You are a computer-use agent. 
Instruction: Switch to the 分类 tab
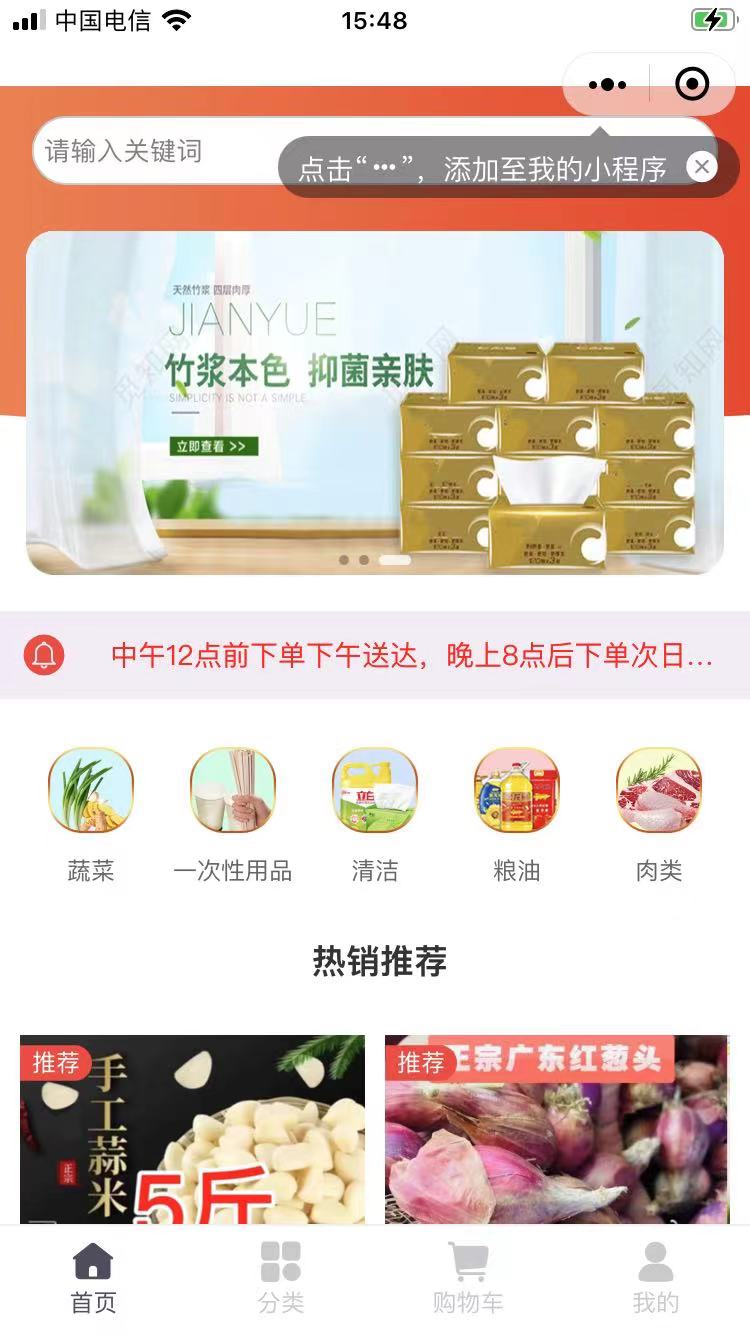click(x=281, y=1278)
